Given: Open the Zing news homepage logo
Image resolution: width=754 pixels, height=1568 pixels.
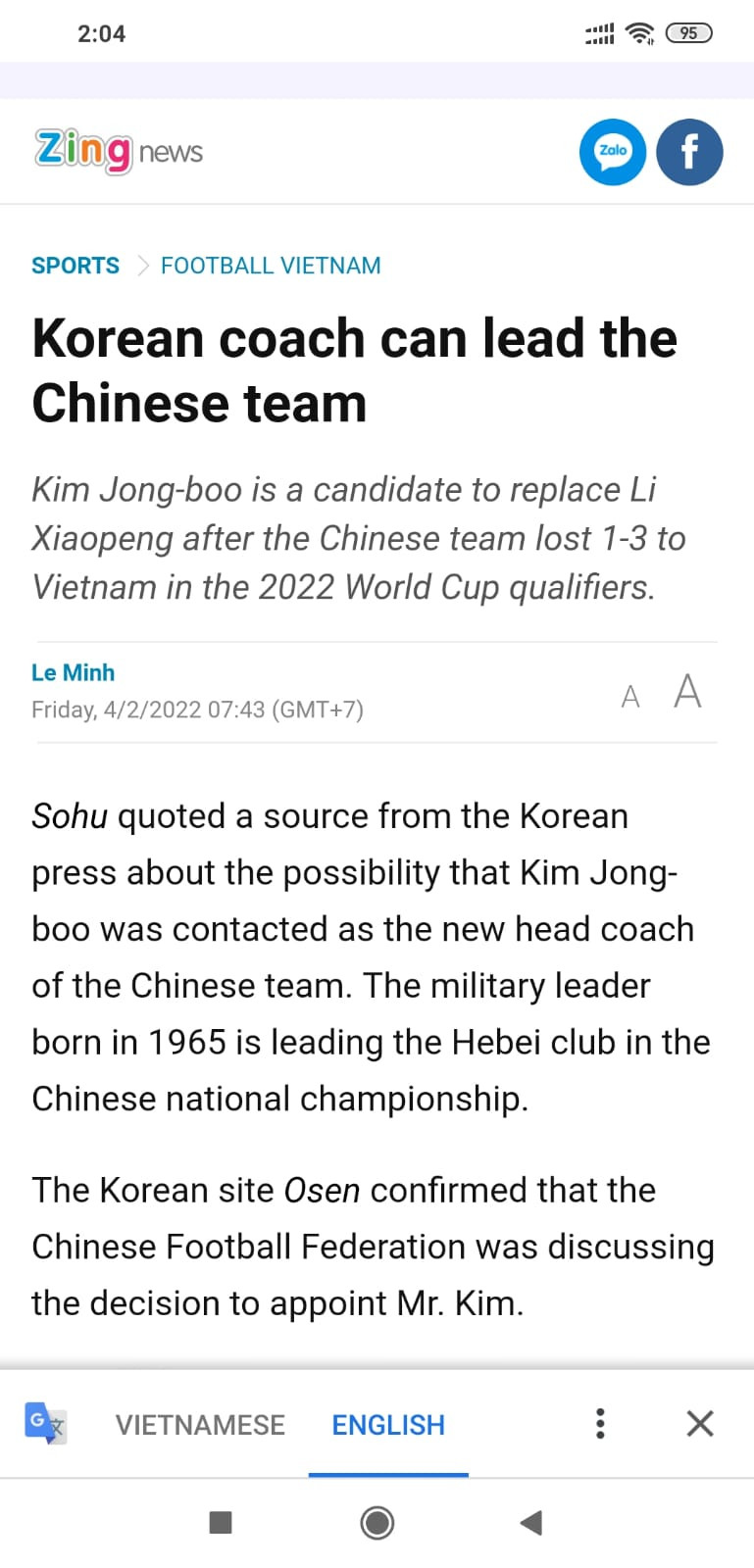Looking at the screenshot, I should [x=119, y=151].
